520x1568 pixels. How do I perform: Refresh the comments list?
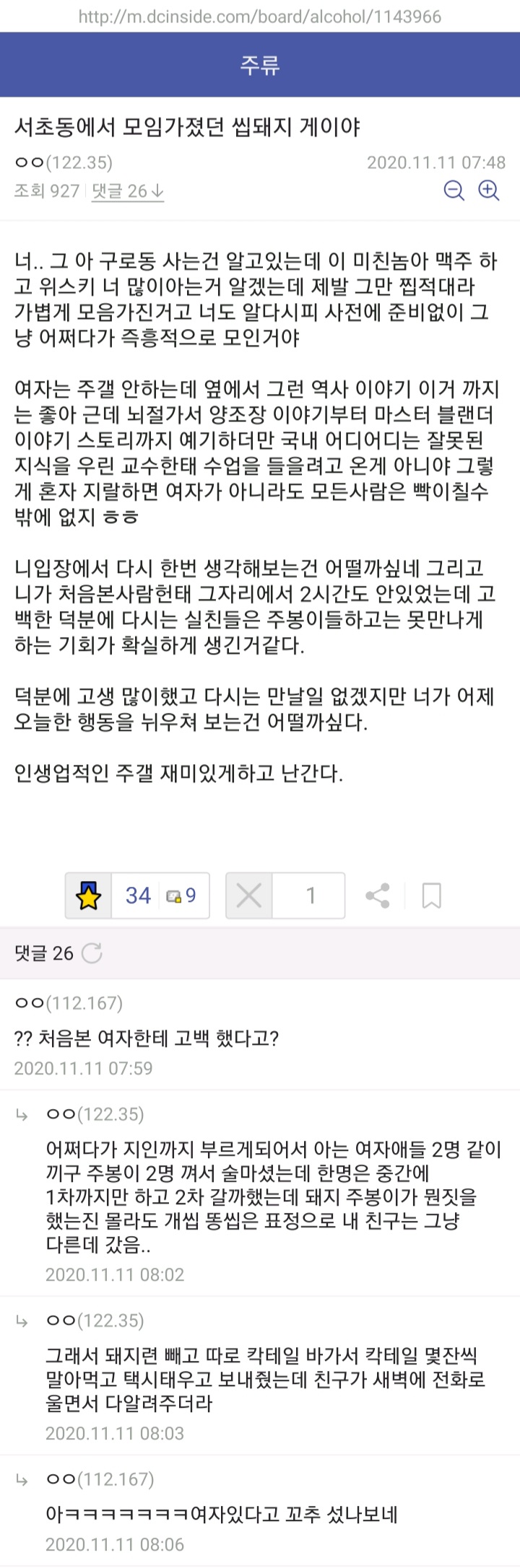[92, 953]
